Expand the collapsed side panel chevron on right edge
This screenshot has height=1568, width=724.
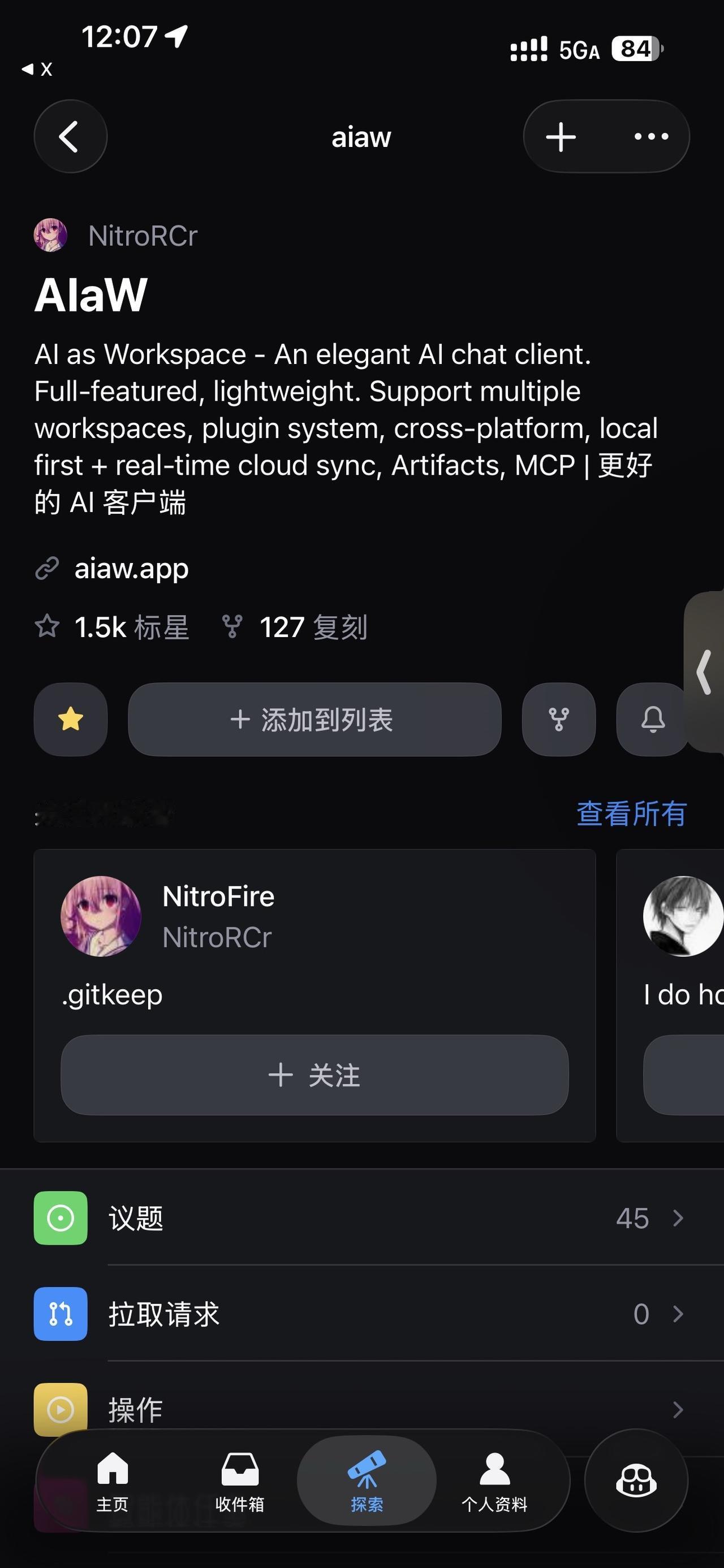point(705,672)
